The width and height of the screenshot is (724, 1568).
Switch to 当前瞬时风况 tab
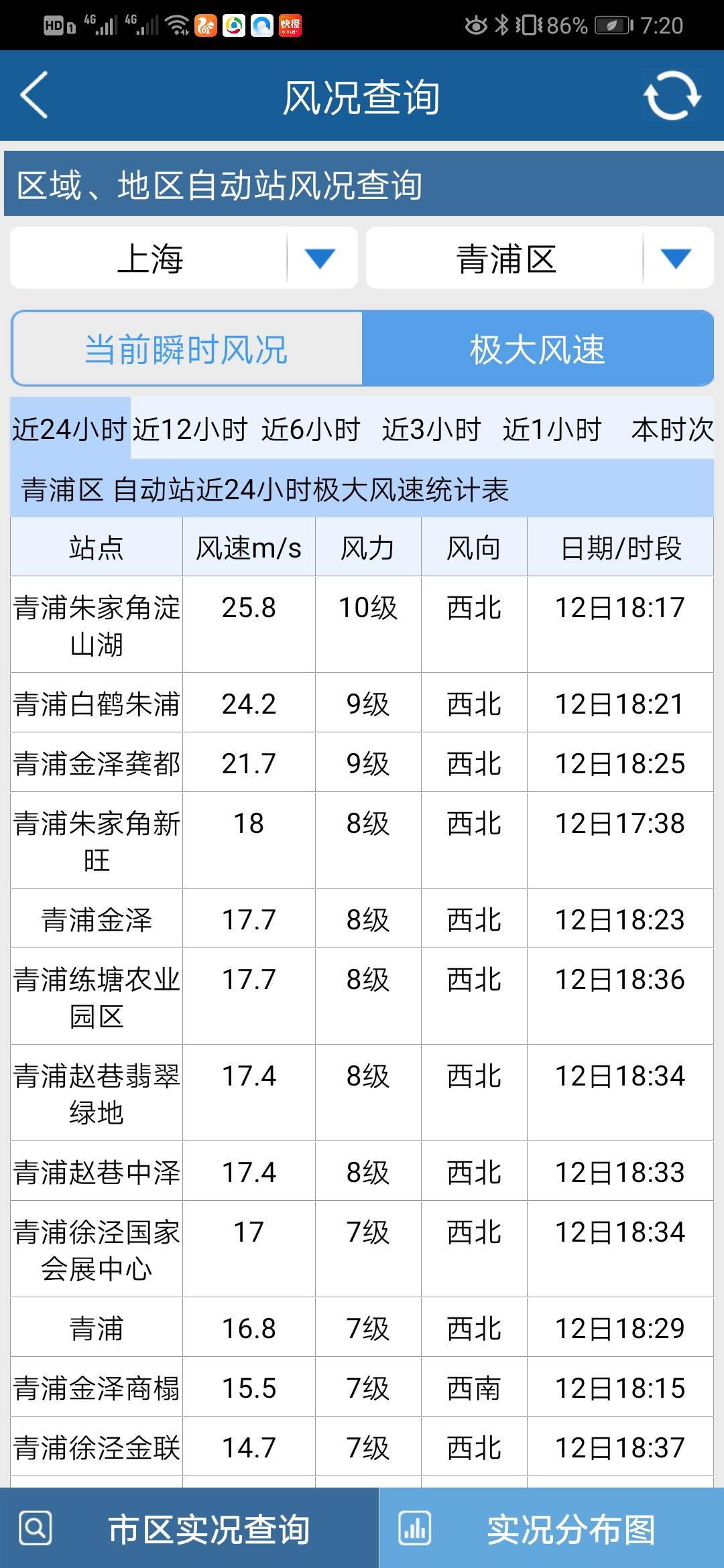pyautogui.click(x=187, y=348)
